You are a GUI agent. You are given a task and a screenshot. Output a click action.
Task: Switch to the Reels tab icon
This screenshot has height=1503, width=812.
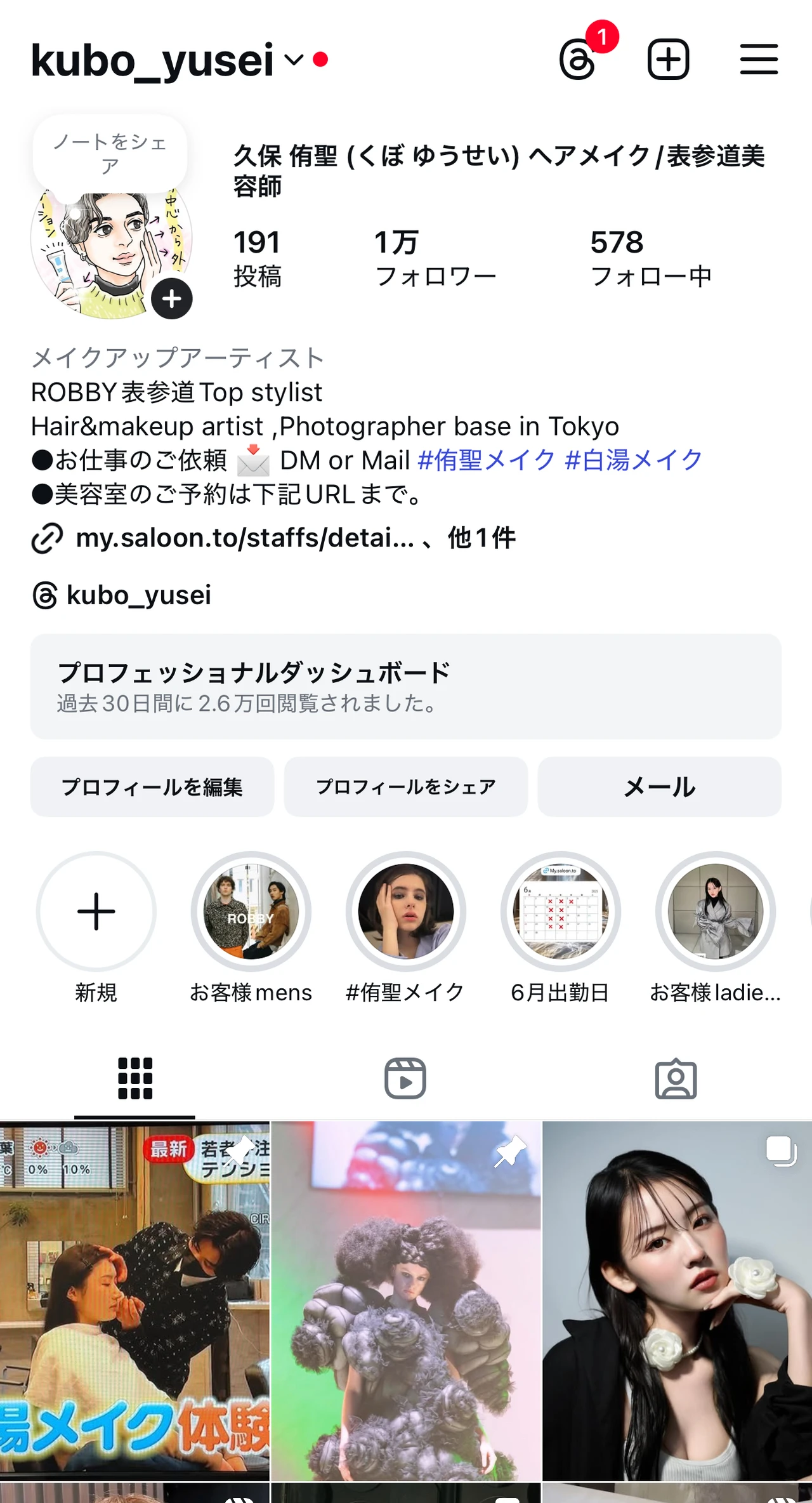[406, 1076]
